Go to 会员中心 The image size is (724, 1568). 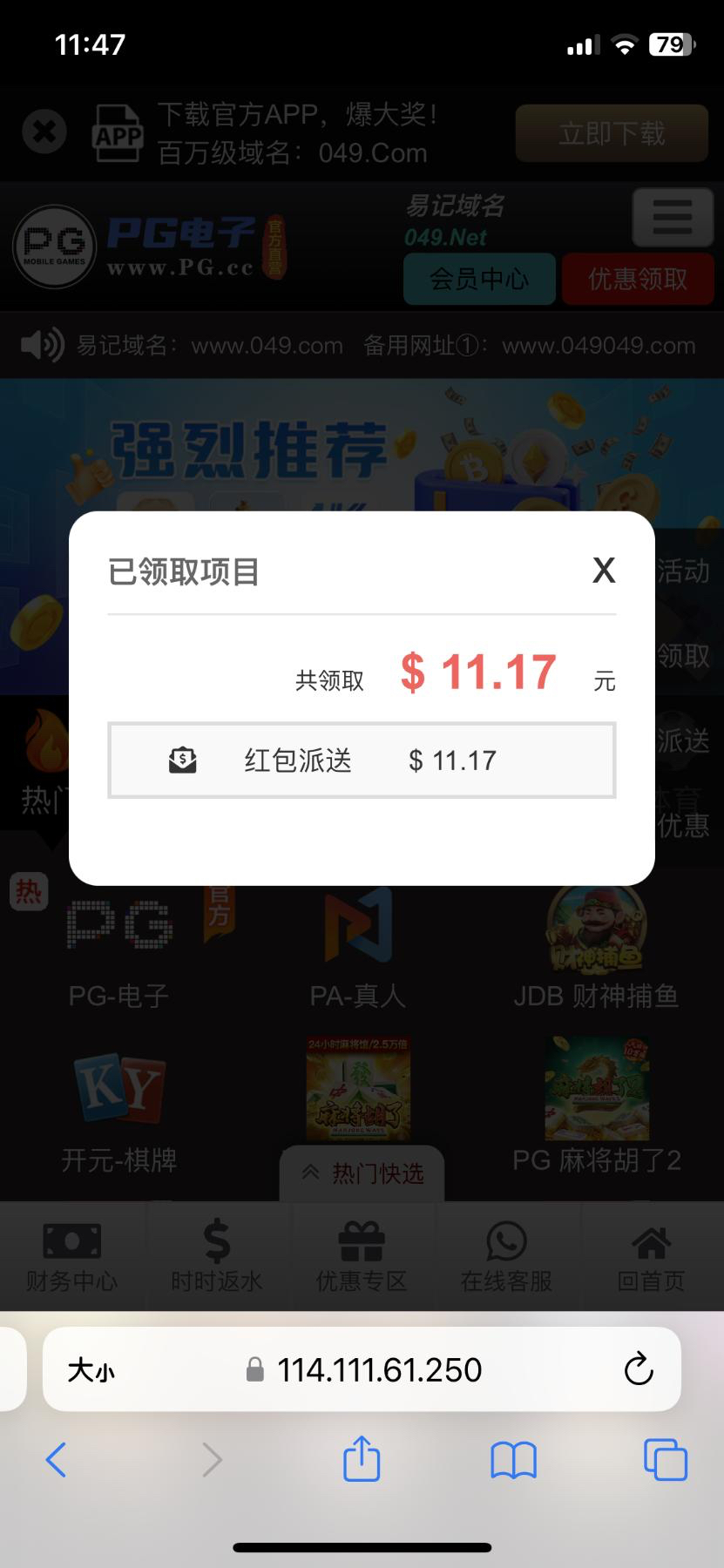[479, 279]
